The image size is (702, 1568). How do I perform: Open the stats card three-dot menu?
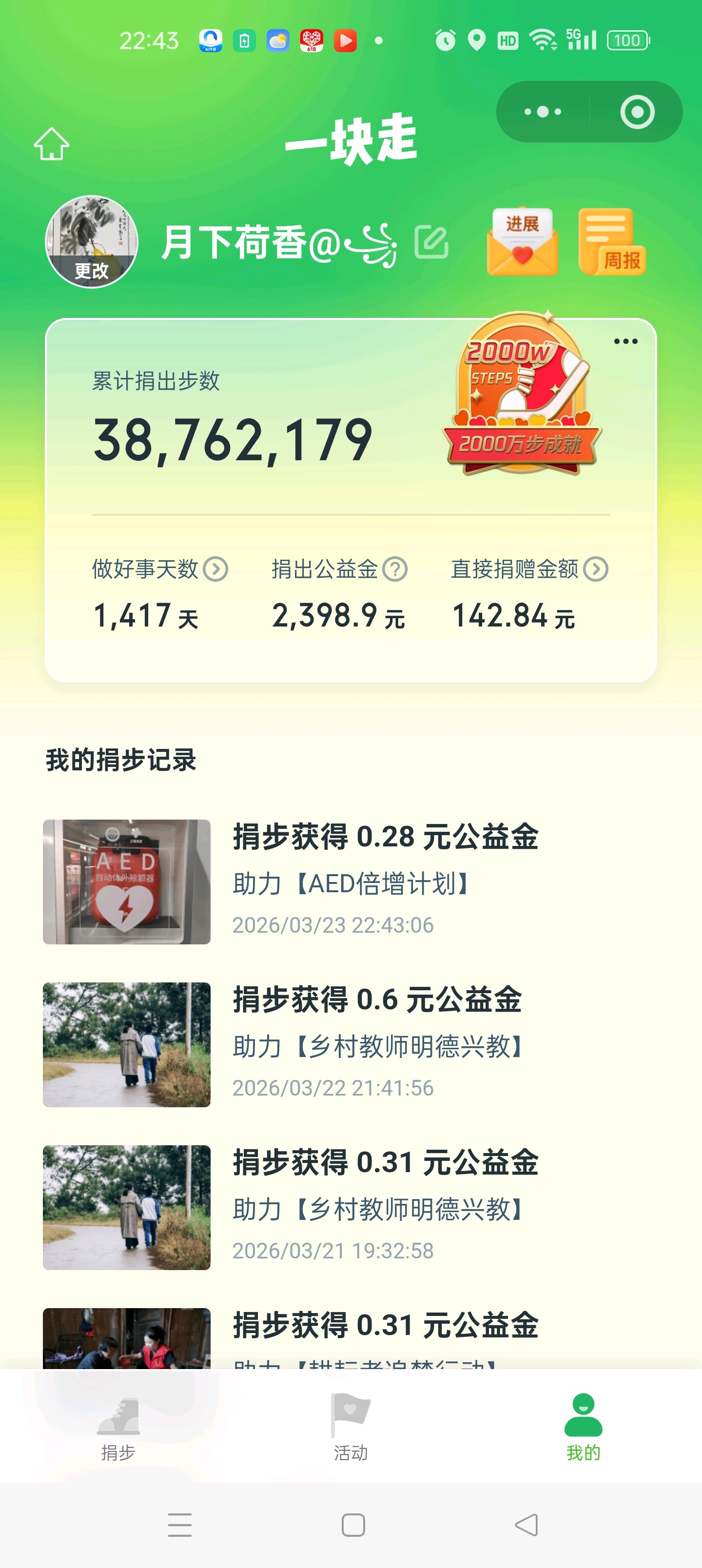tap(625, 341)
